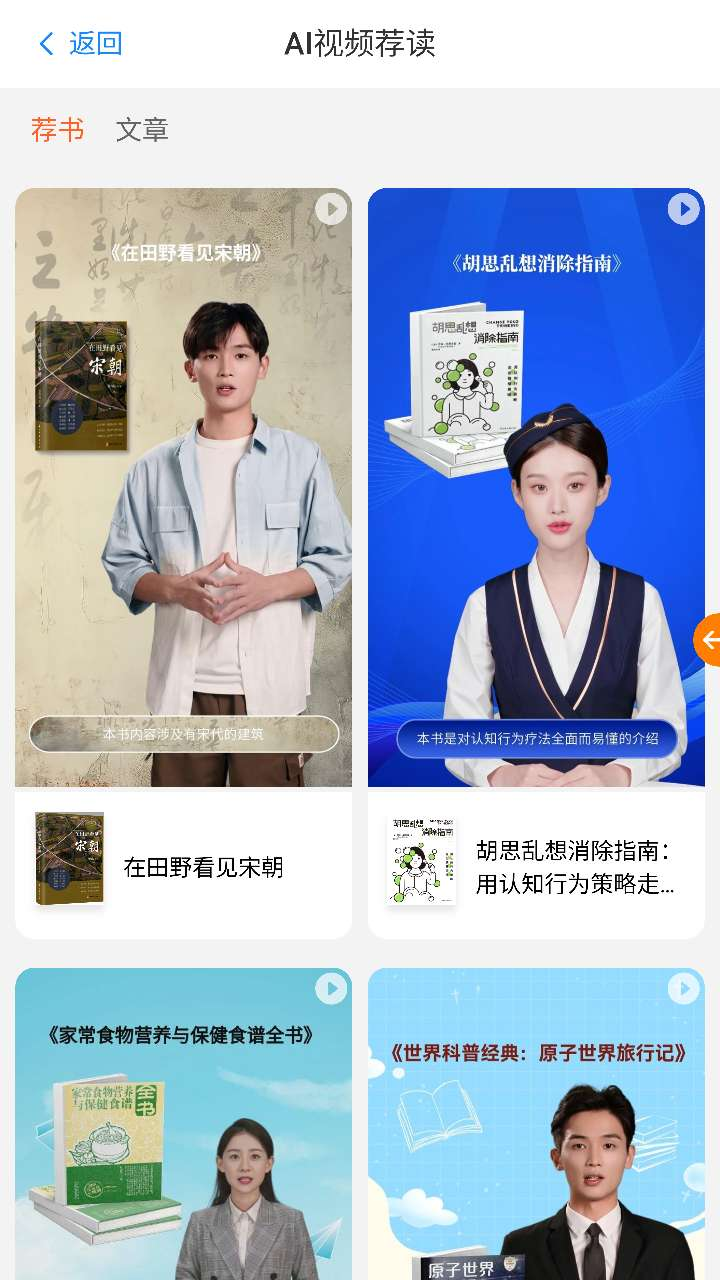Select the 荐书 tab
The image size is (720, 1280).
57,130
